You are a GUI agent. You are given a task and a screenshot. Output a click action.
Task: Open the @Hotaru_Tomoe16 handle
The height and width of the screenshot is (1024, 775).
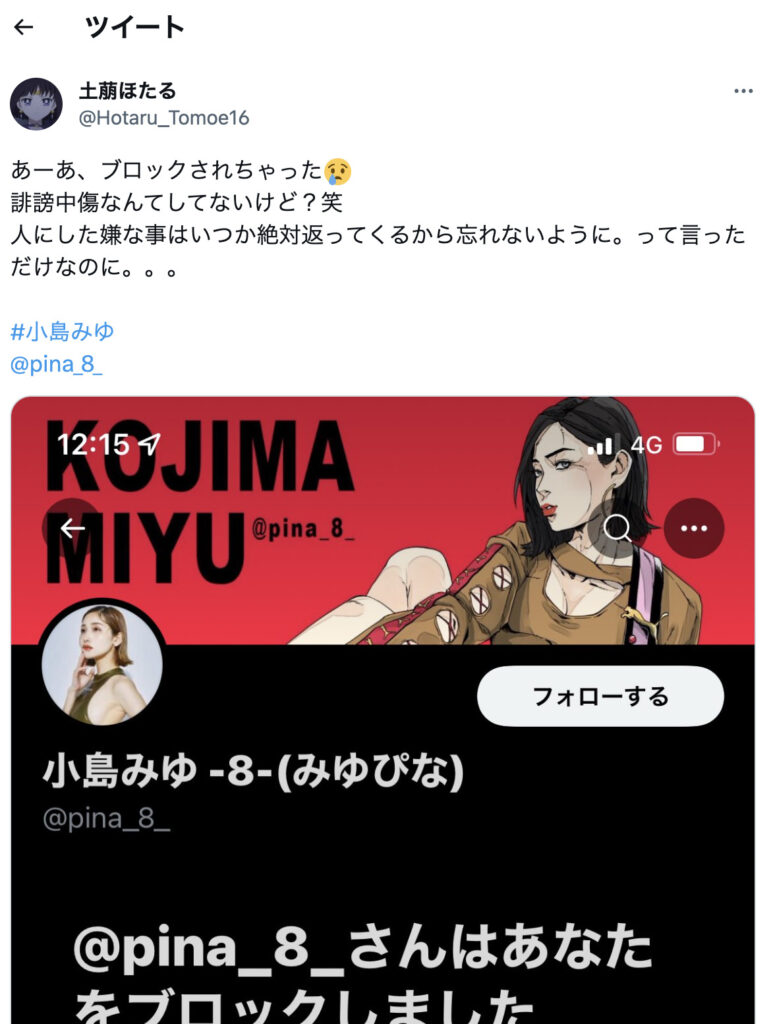[x=164, y=118]
